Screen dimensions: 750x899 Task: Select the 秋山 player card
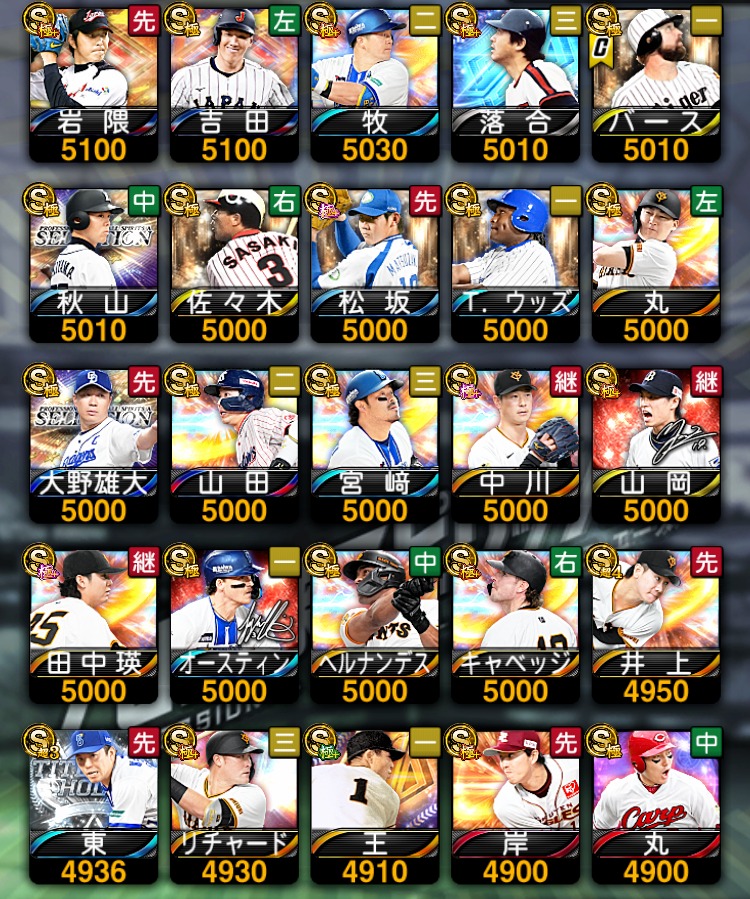(x=93, y=265)
